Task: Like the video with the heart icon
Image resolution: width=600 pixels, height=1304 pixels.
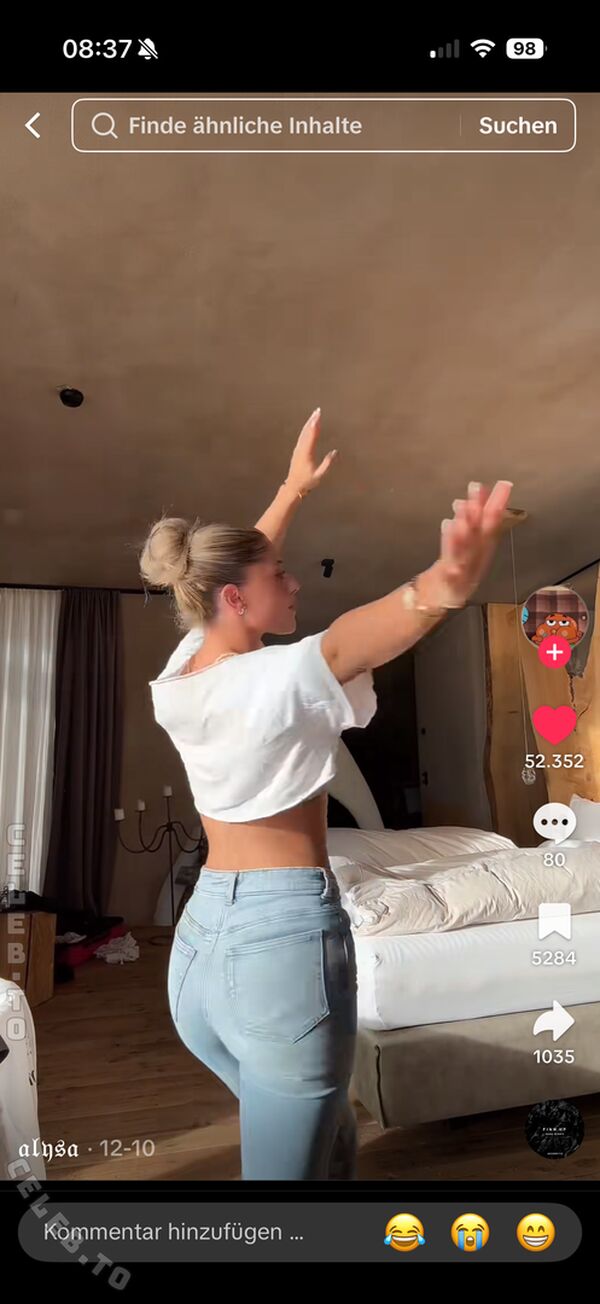Action: tap(554, 725)
